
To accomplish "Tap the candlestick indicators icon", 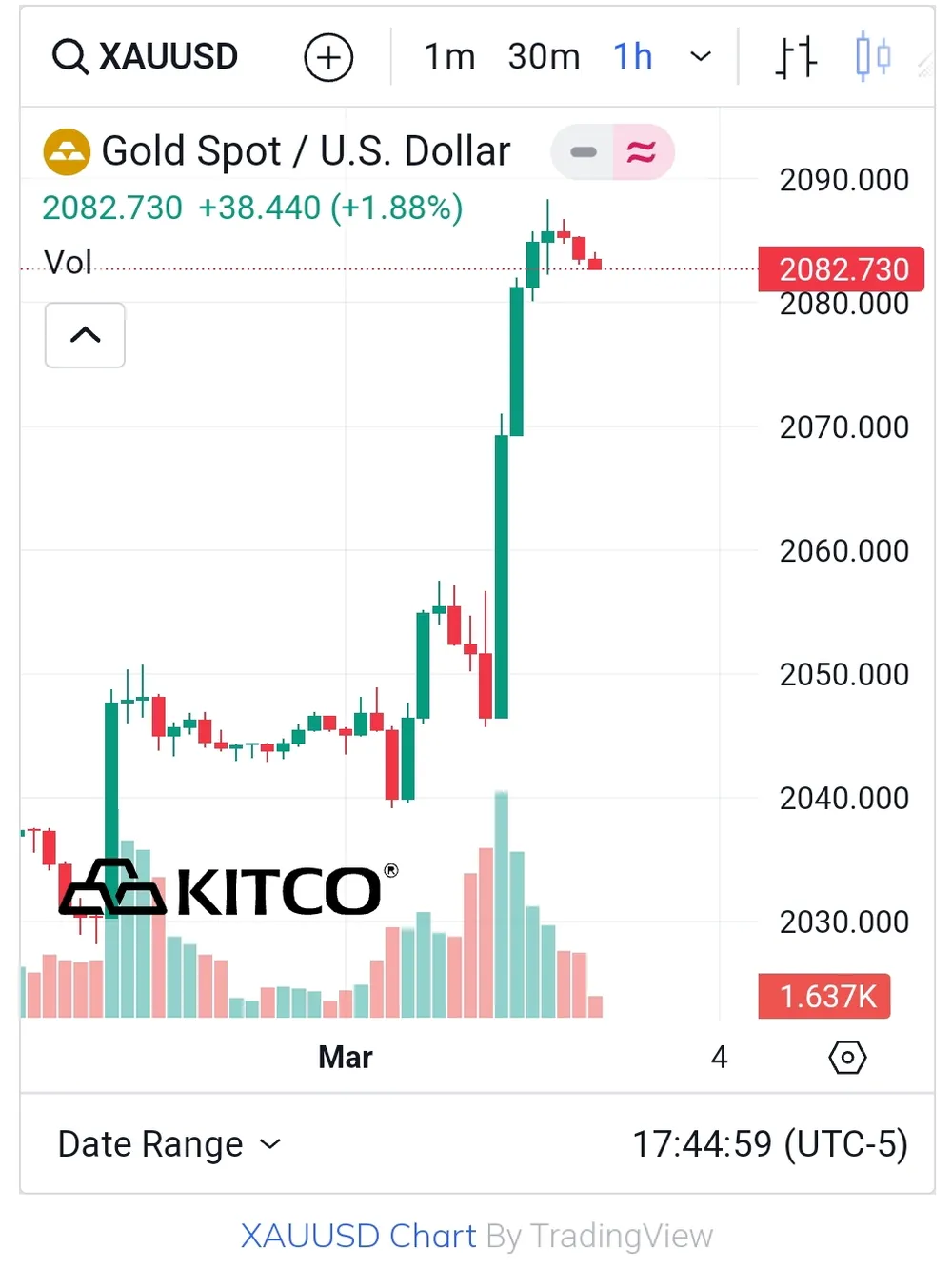I will click(873, 57).
